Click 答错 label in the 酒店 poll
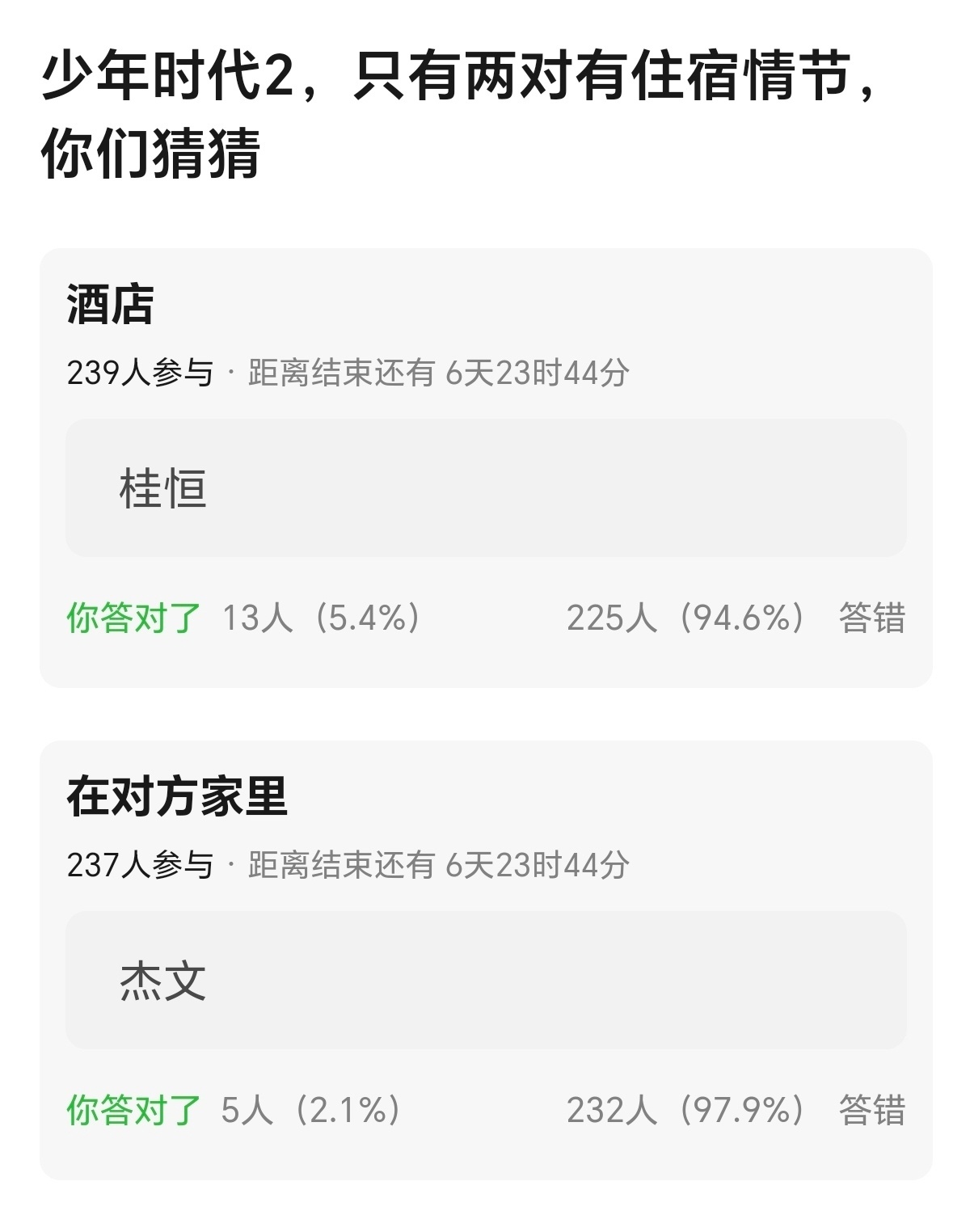The width and height of the screenshot is (970, 1232). 873,618
